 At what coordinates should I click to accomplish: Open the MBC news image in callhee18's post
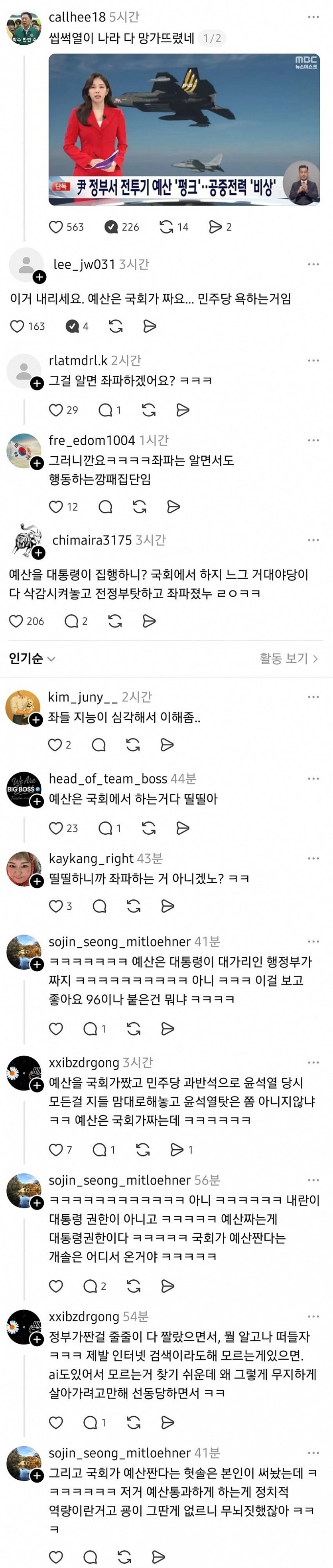point(184,130)
